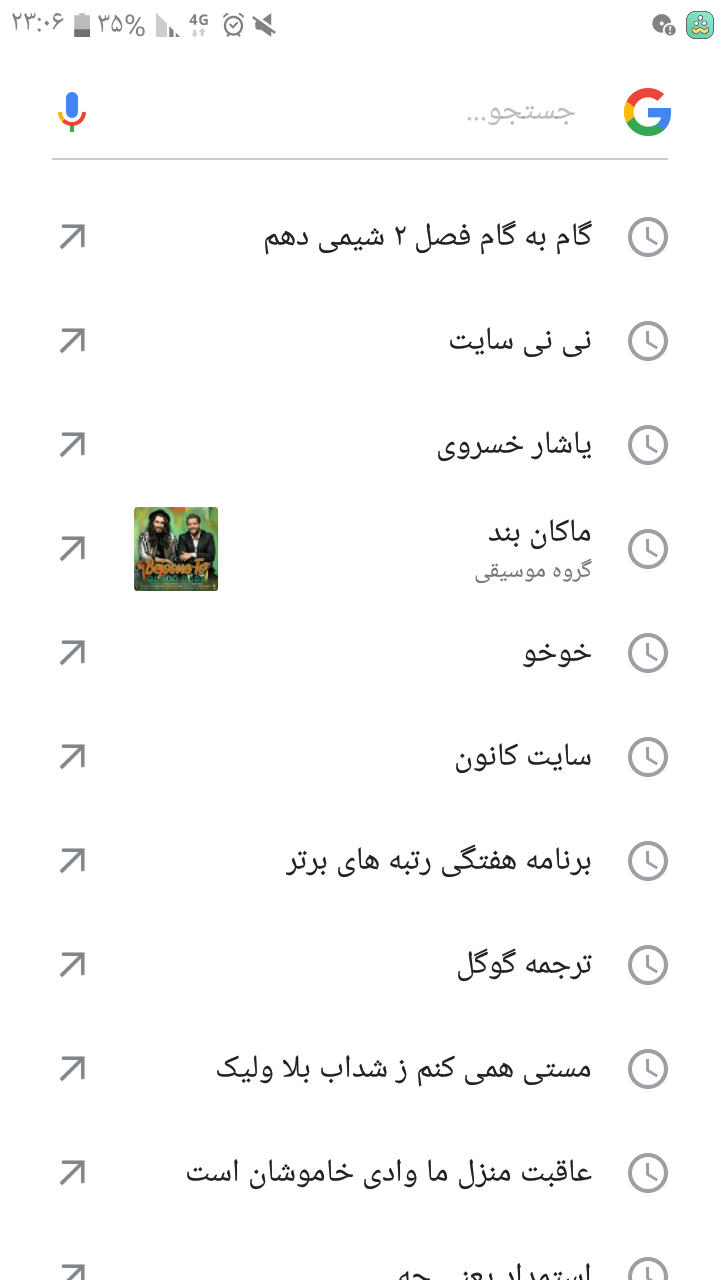The height and width of the screenshot is (1280, 720).
Task: Fill search box with نی نی سایت arrow
Action: (x=72, y=342)
